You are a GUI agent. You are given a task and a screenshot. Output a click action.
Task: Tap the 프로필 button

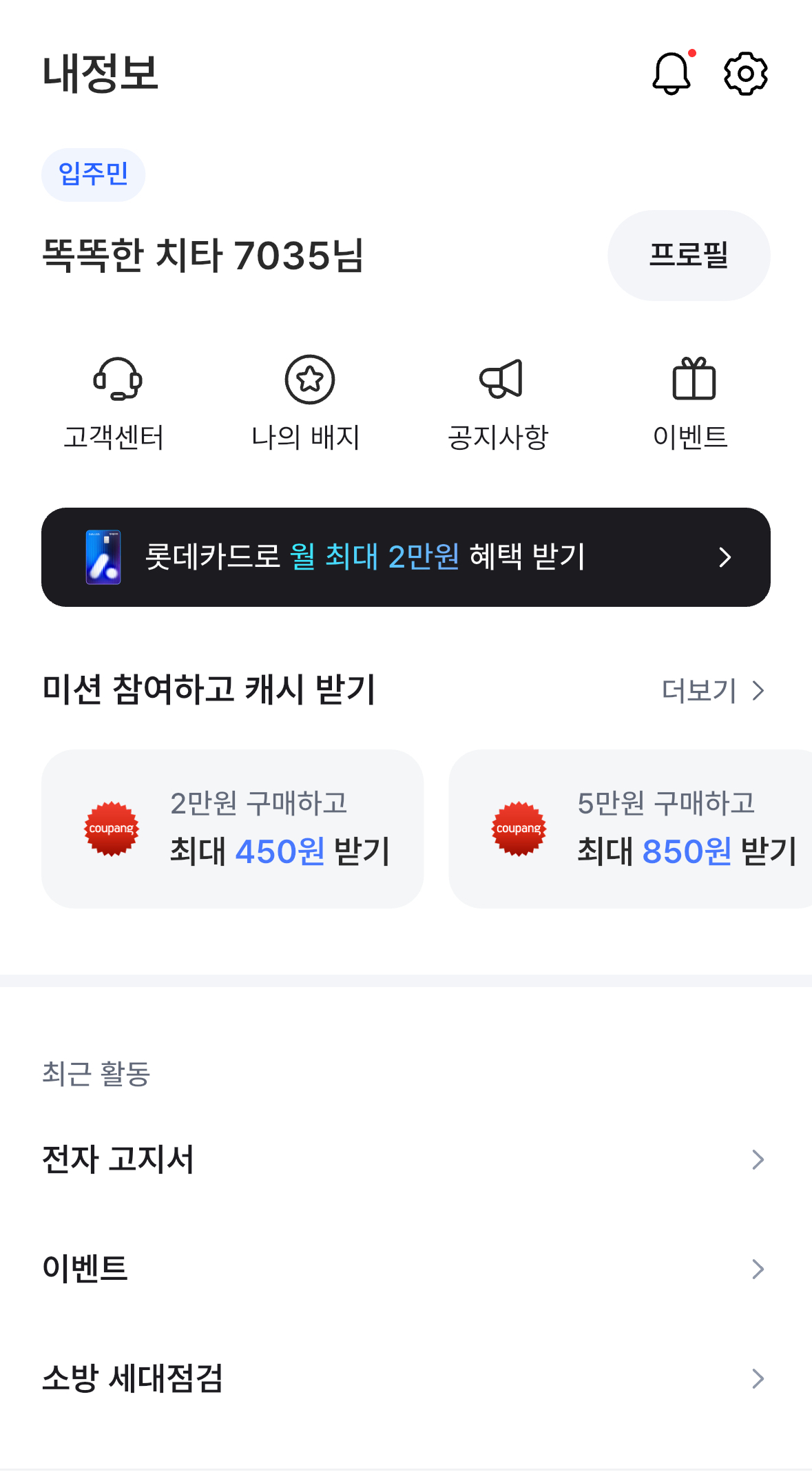click(688, 256)
